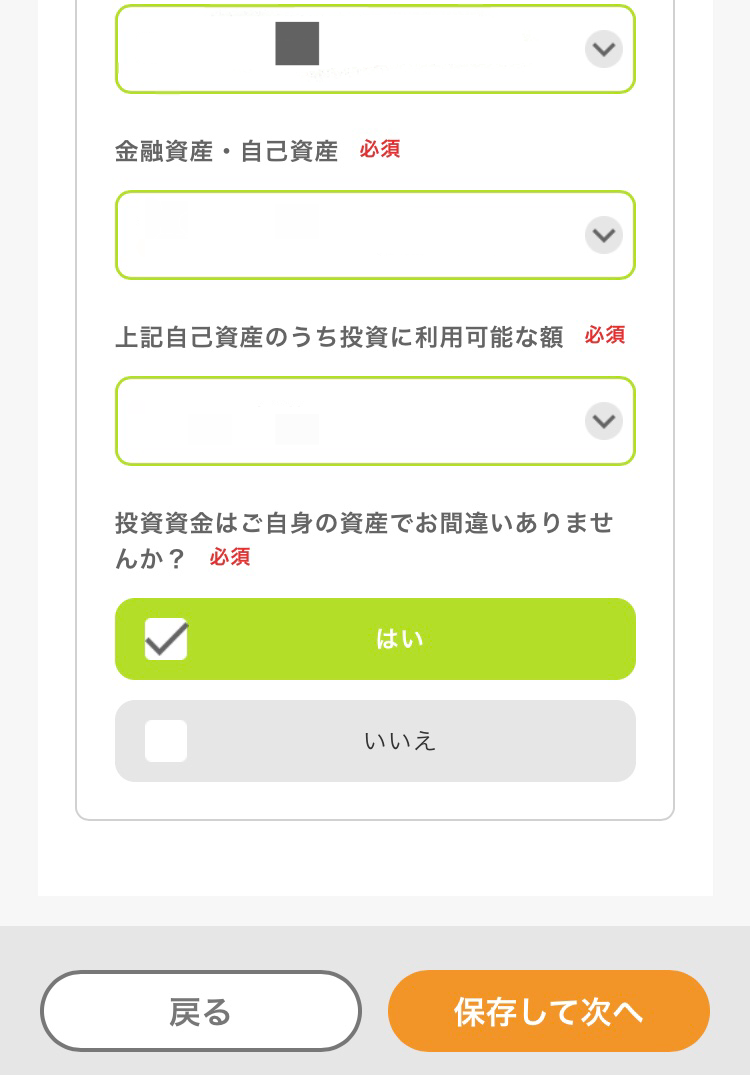Image resolution: width=750 pixels, height=1075 pixels.
Task: Select はい for own-assets question
Action: click(375, 639)
